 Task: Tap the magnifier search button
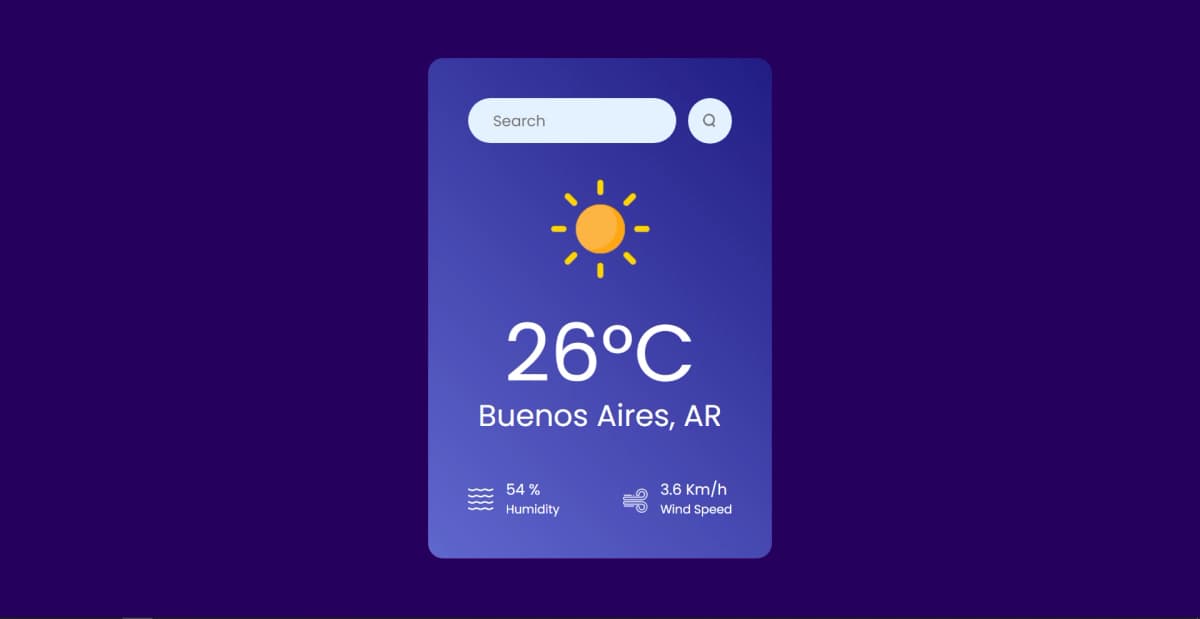(x=709, y=121)
